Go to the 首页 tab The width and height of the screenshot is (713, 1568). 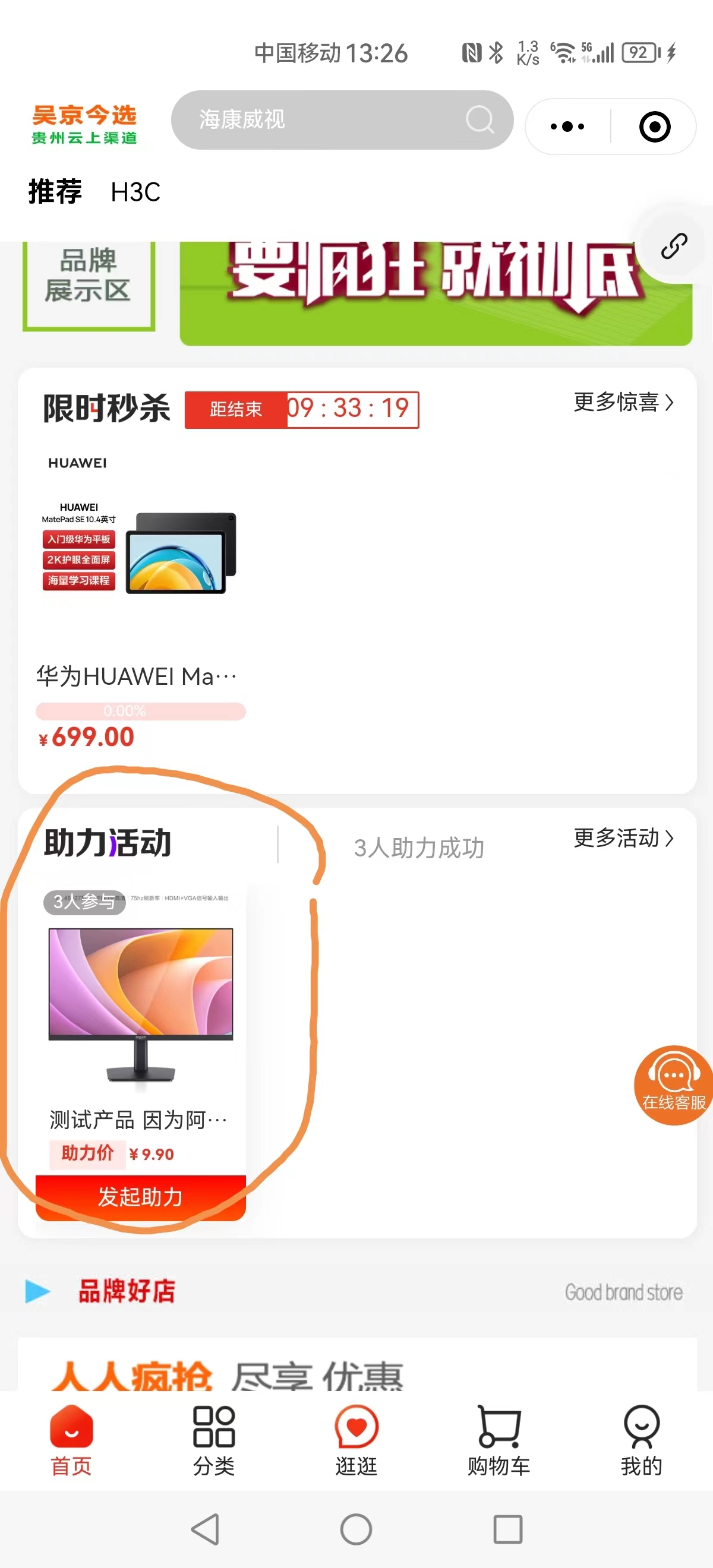(x=71, y=1440)
